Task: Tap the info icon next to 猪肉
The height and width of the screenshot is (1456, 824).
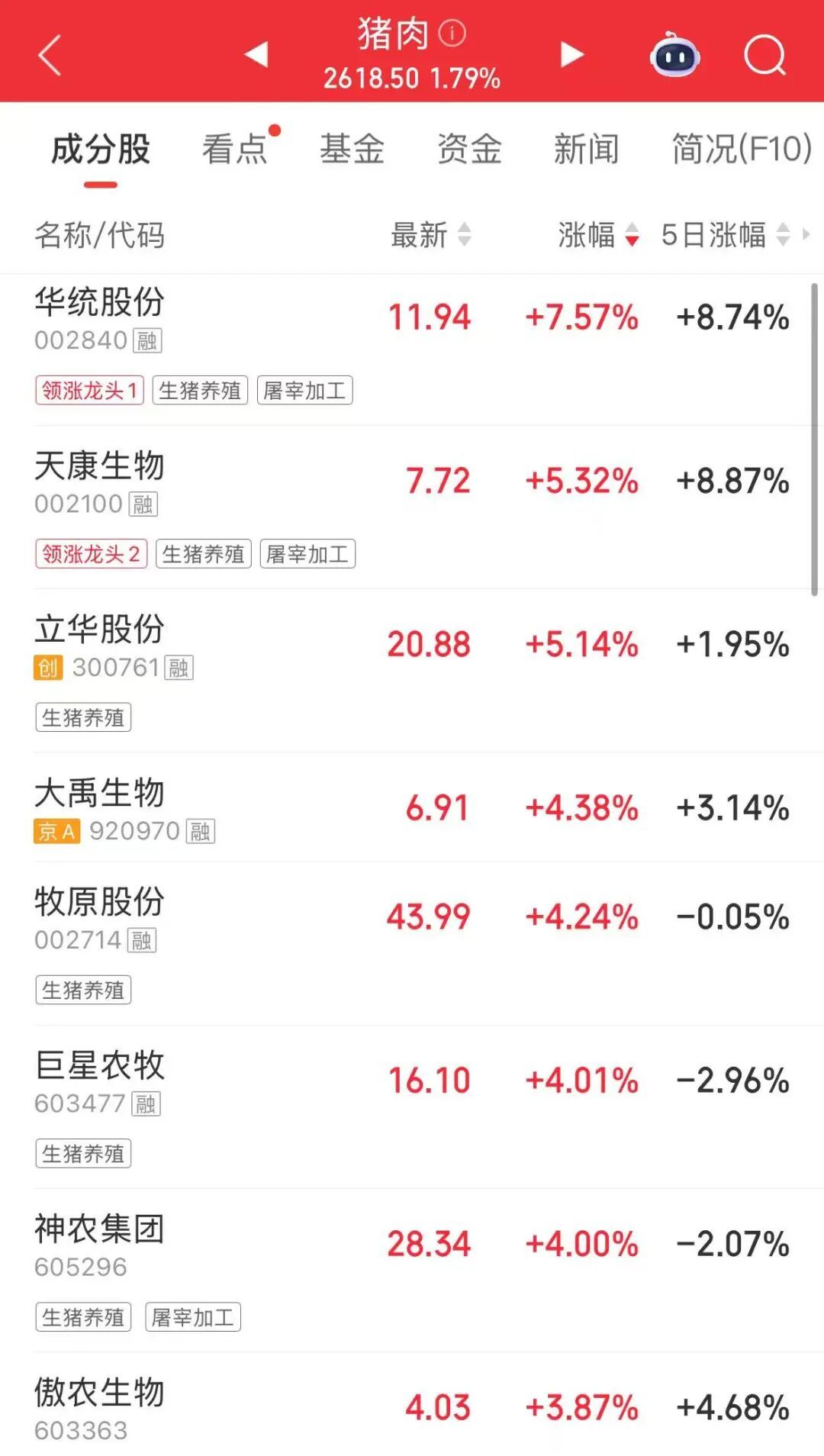Action: coord(452,34)
